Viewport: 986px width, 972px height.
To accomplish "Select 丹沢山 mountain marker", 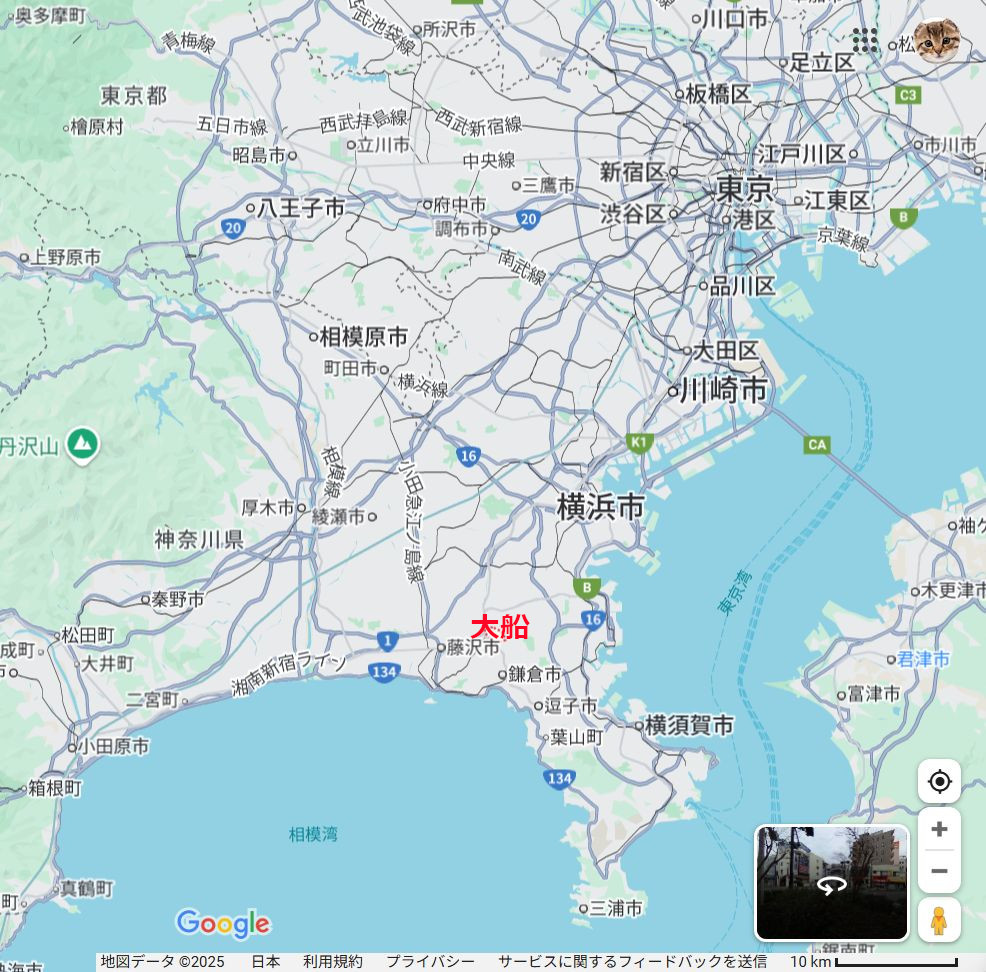I will [x=83, y=444].
